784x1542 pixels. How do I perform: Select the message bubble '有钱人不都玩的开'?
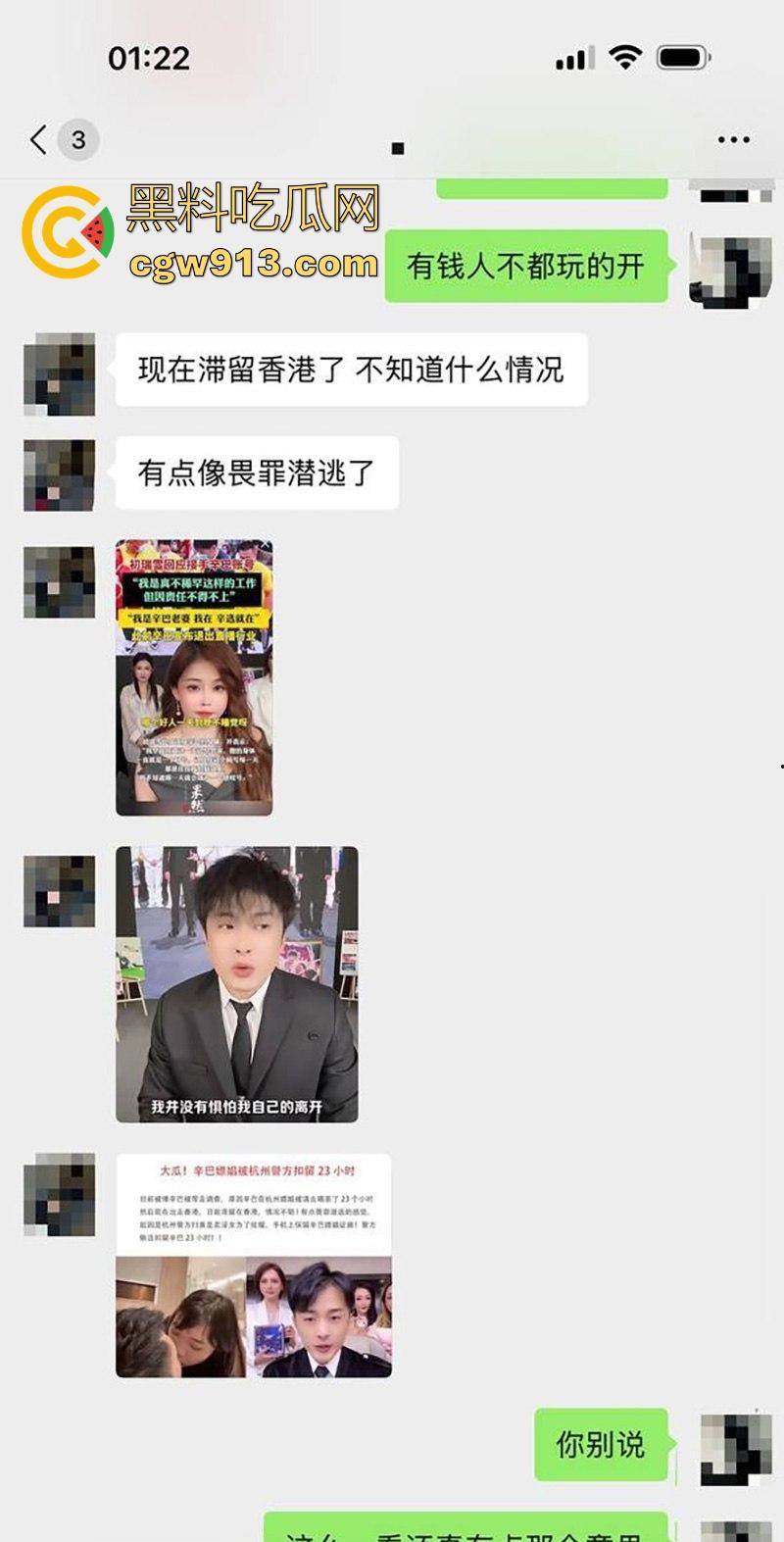(525, 267)
